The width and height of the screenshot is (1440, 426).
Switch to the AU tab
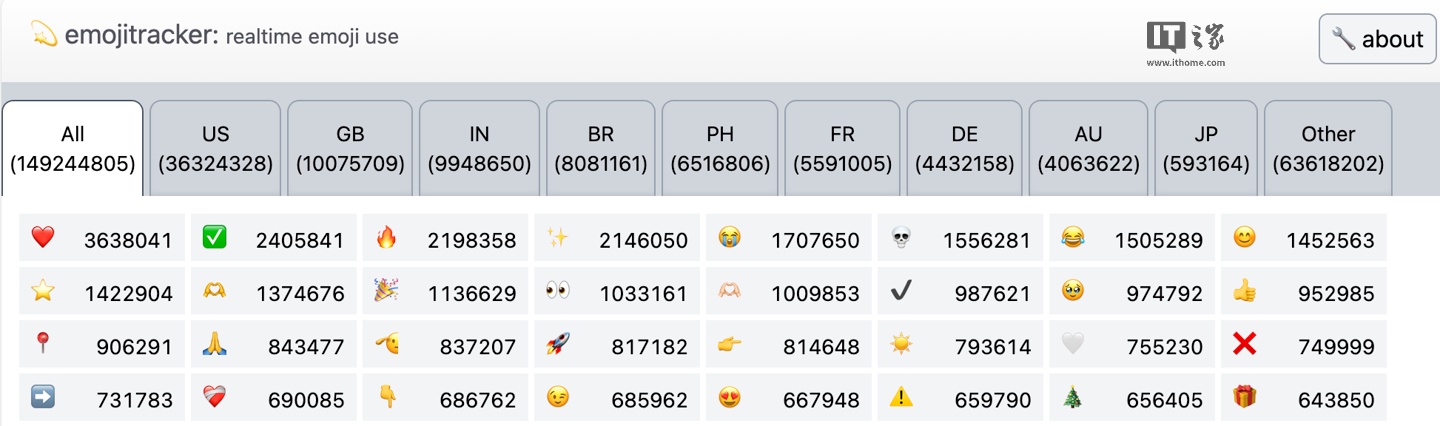coord(1088,148)
